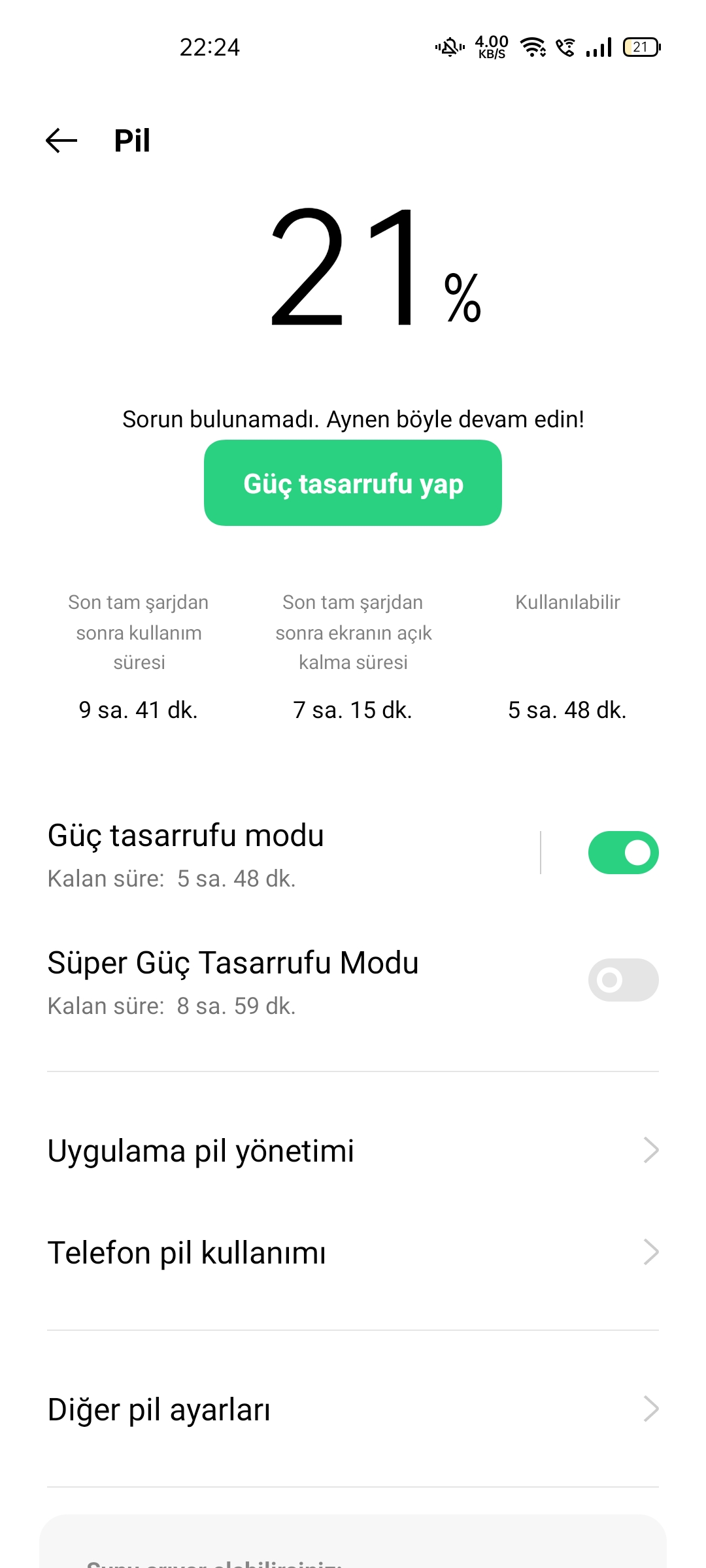The height and width of the screenshot is (1568, 706).
Task: Turn off the Güç tasarrufu modu switch
Action: [623, 853]
